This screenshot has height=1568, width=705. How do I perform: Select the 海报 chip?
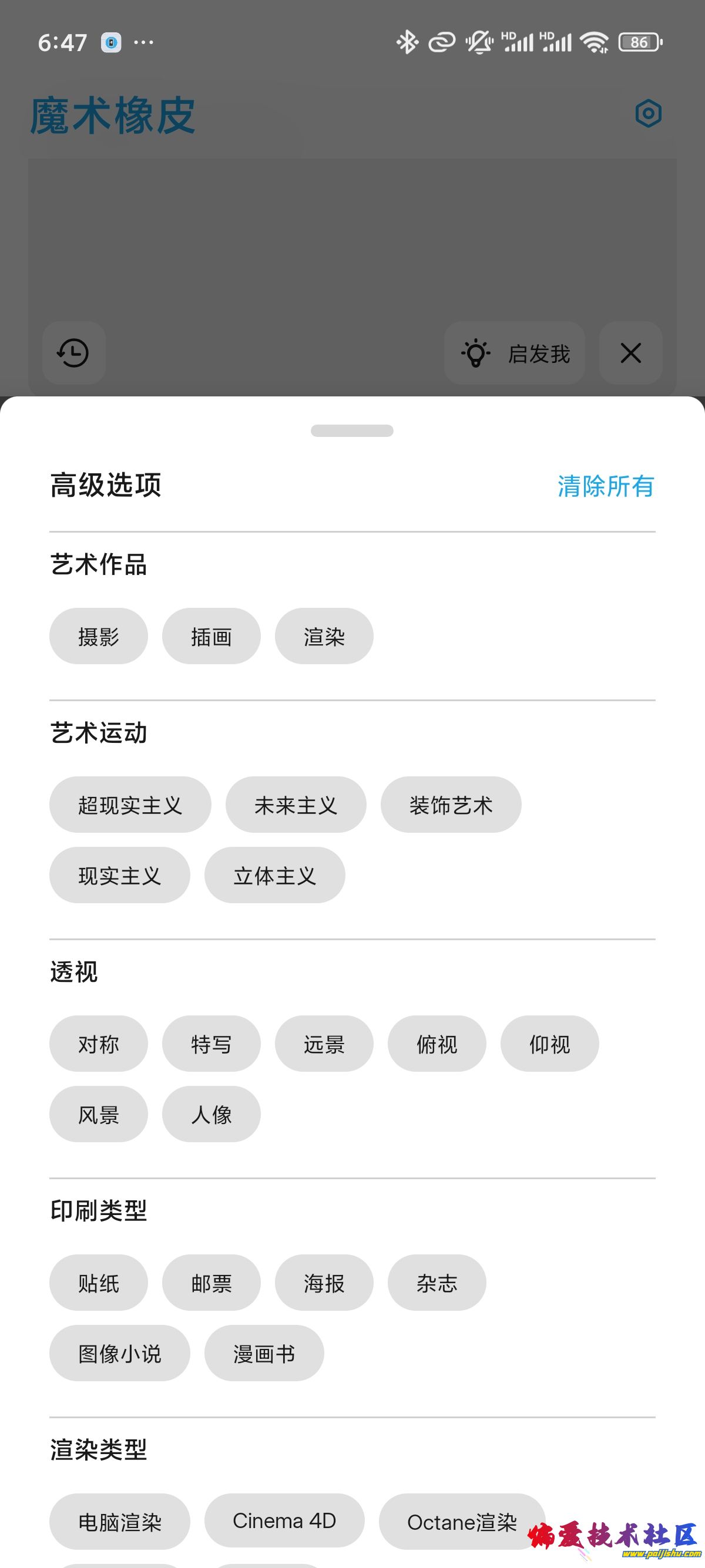coord(324,1283)
